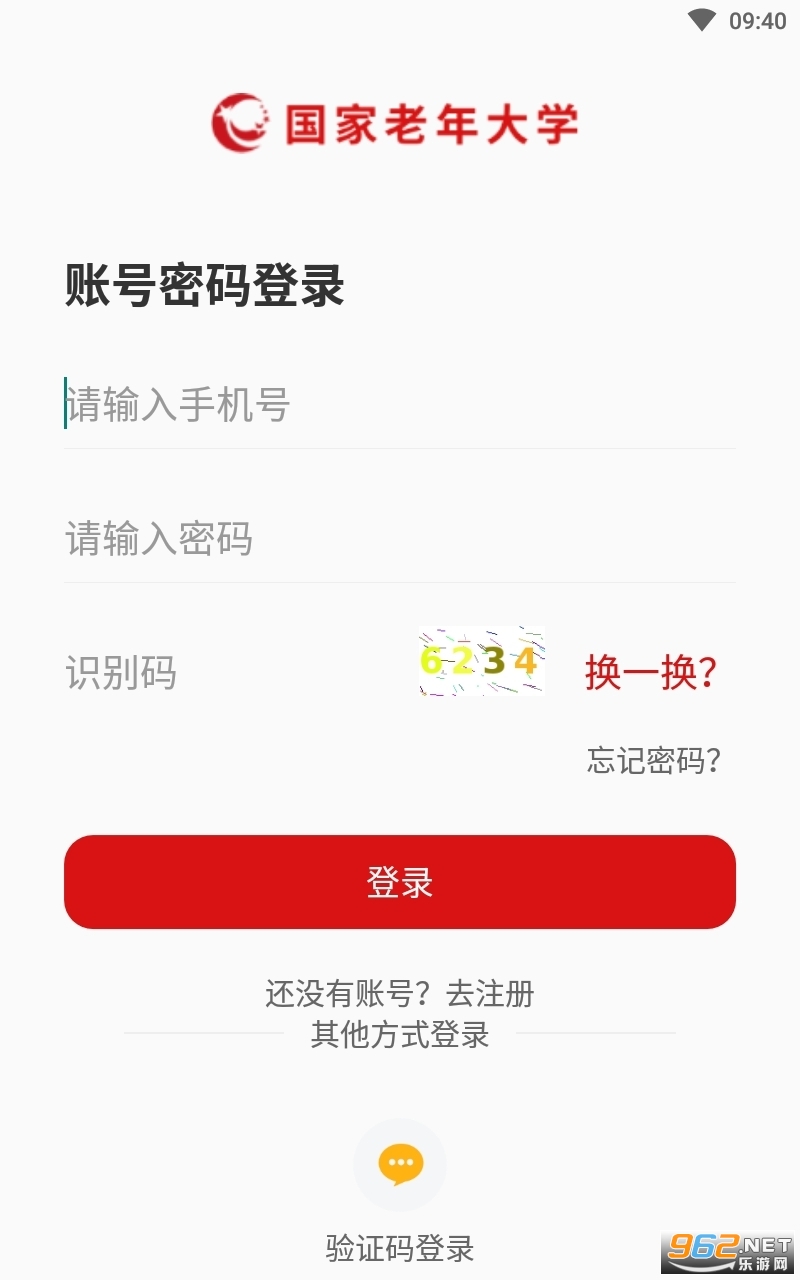This screenshot has height=1280, width=800.
Task: Tap the phone number input field
Action: point(400,406)
